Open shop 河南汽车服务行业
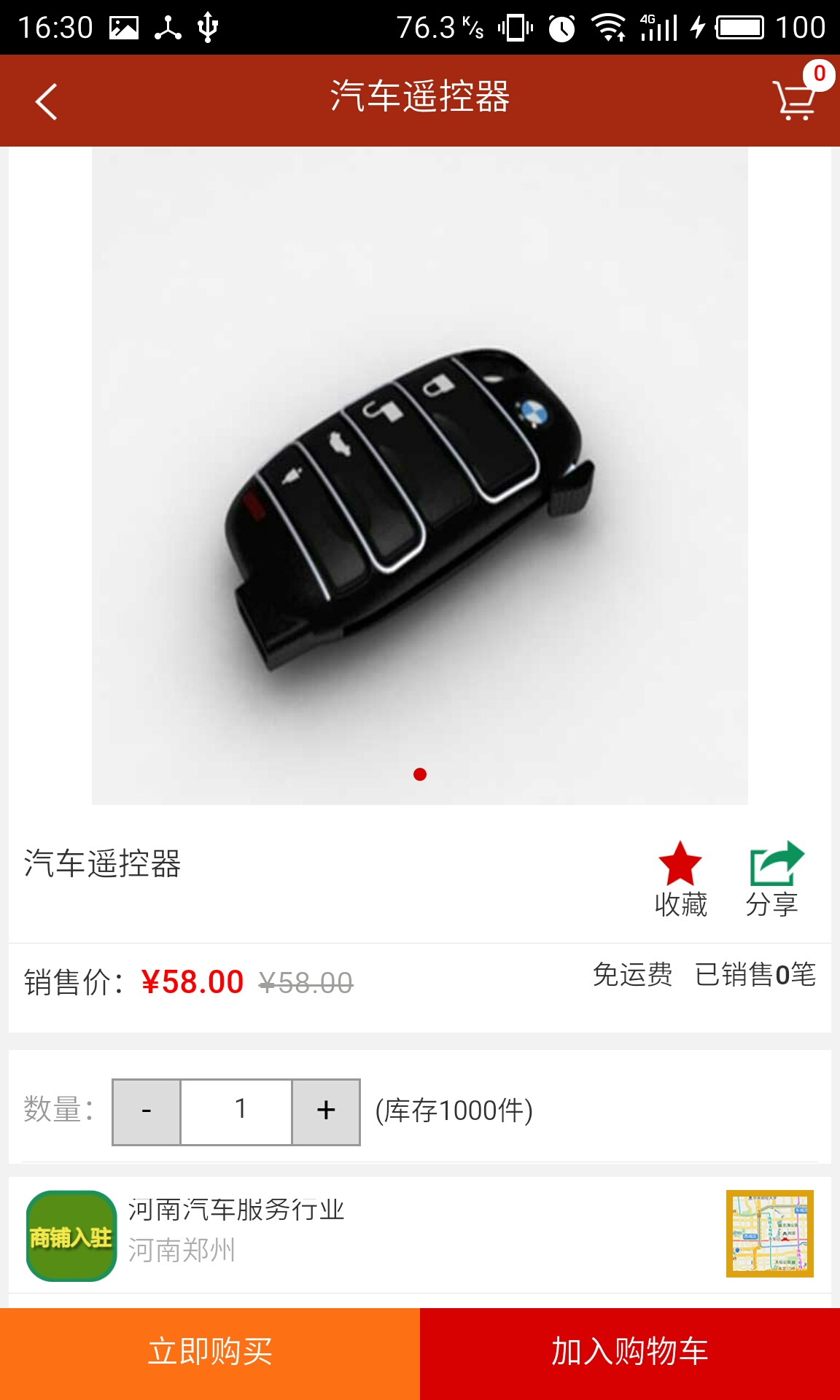The image size is (840, 1400). (235, 1211)
